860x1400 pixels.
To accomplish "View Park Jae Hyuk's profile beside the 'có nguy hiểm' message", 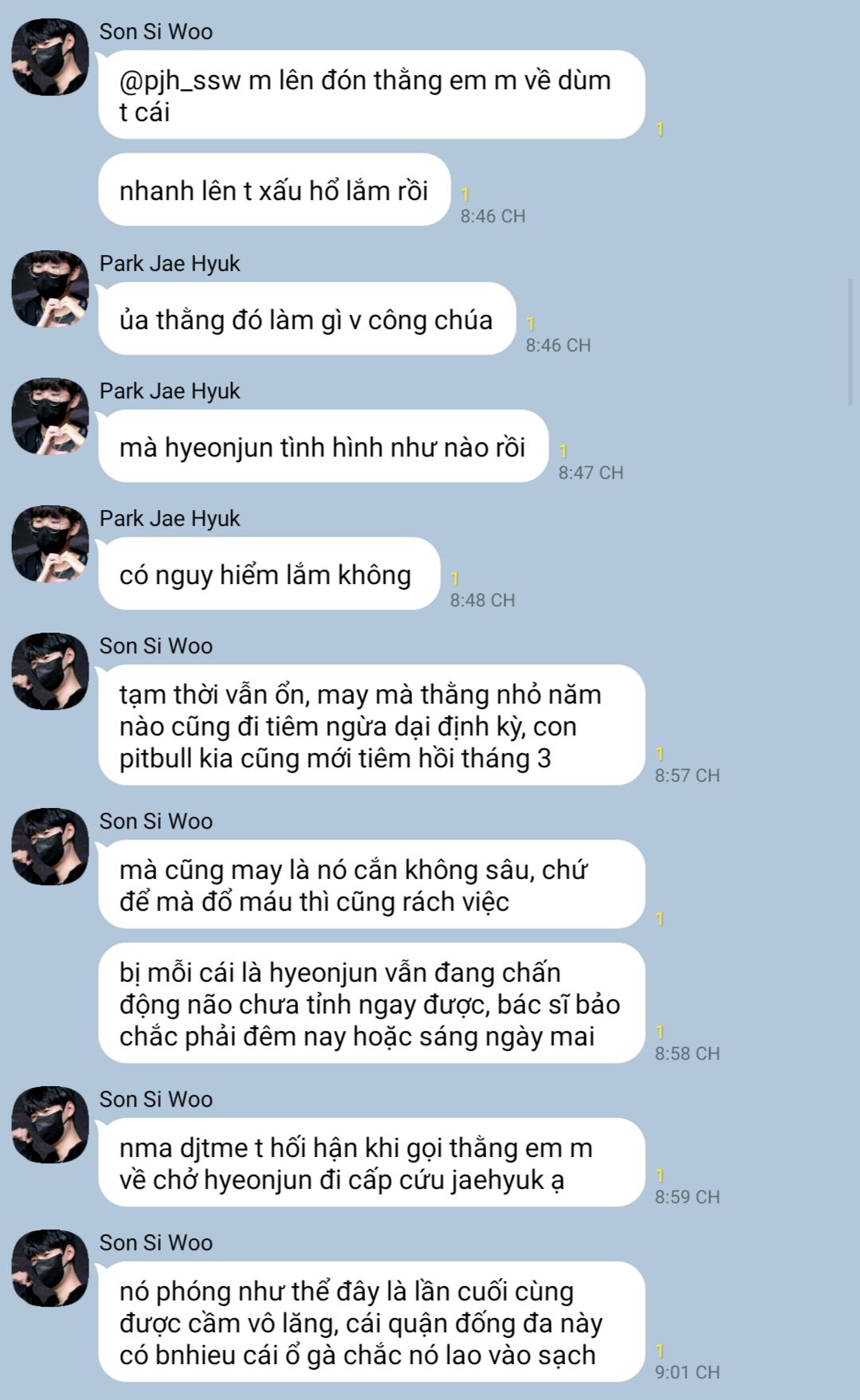I will point(49,543).
